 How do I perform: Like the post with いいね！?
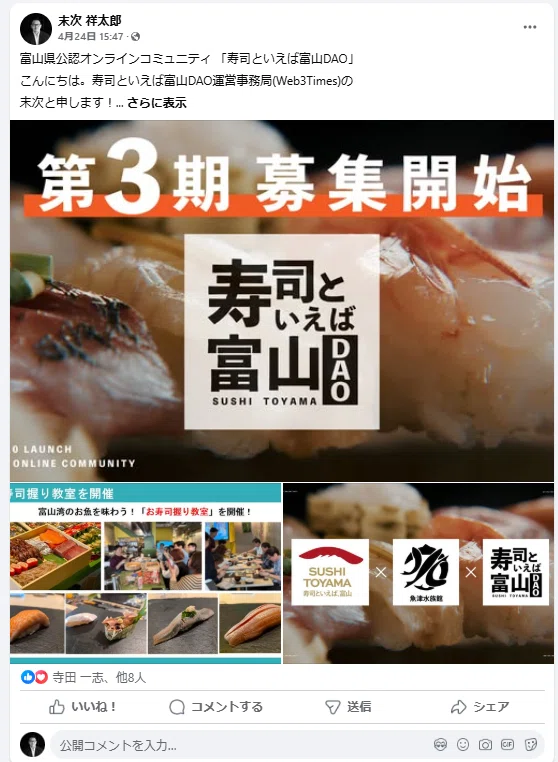pos(83,707)
